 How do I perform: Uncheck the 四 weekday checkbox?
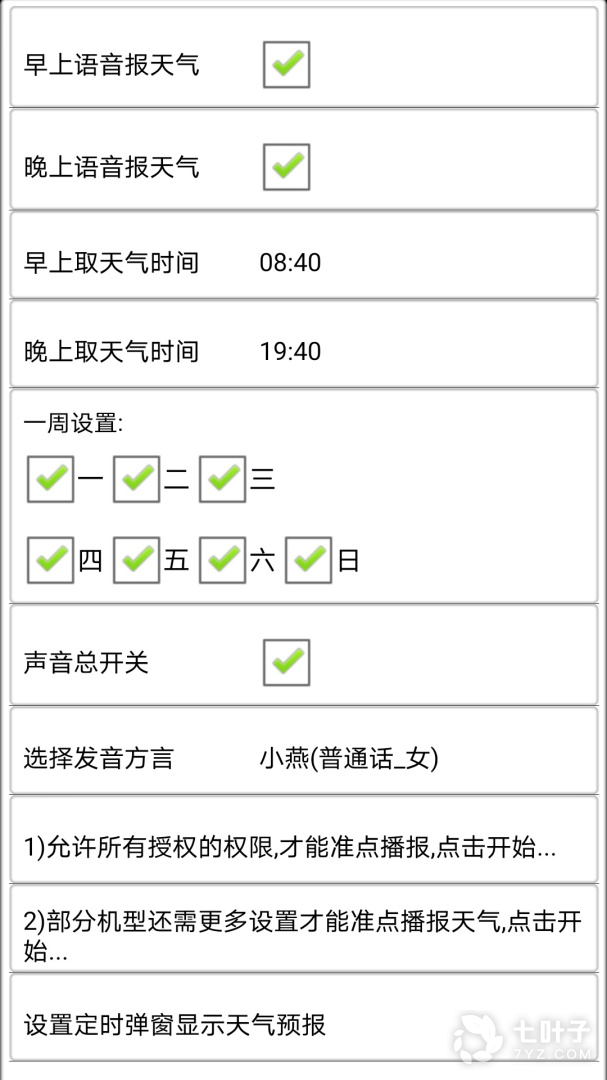point(50,560)
